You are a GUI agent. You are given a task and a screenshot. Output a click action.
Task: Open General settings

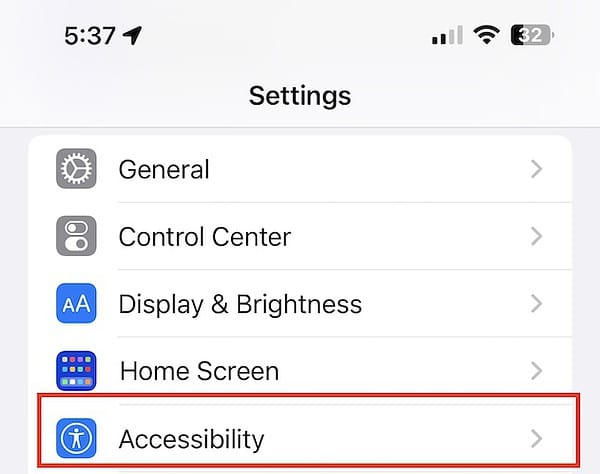(300, 169)
